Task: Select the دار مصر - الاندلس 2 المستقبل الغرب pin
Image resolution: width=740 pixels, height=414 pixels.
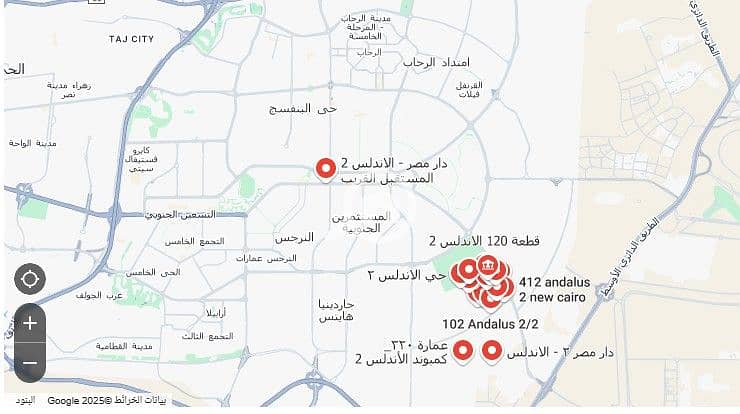Action: [x=325, y=169]
